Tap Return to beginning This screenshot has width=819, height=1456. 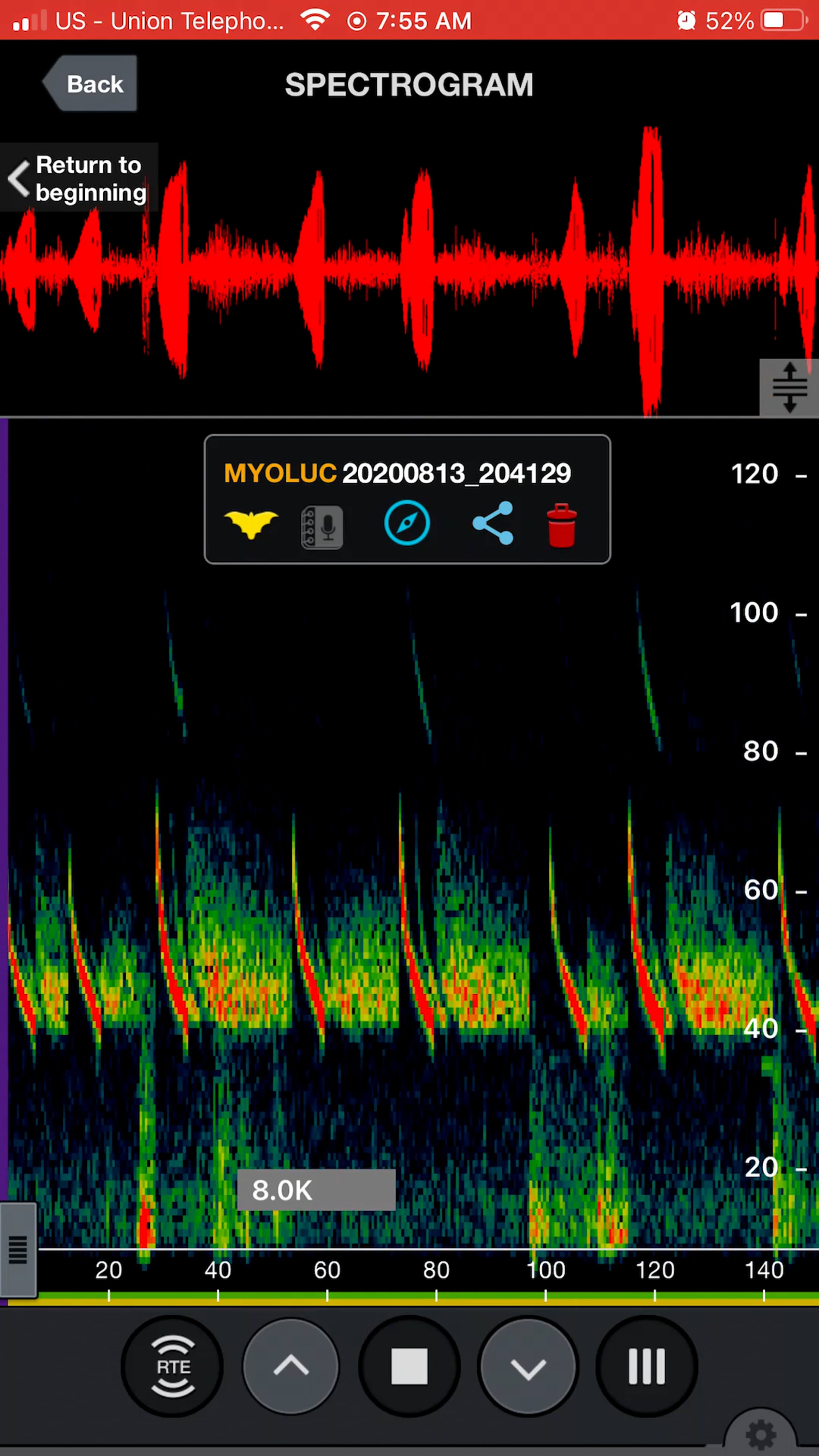coord(78,178)
